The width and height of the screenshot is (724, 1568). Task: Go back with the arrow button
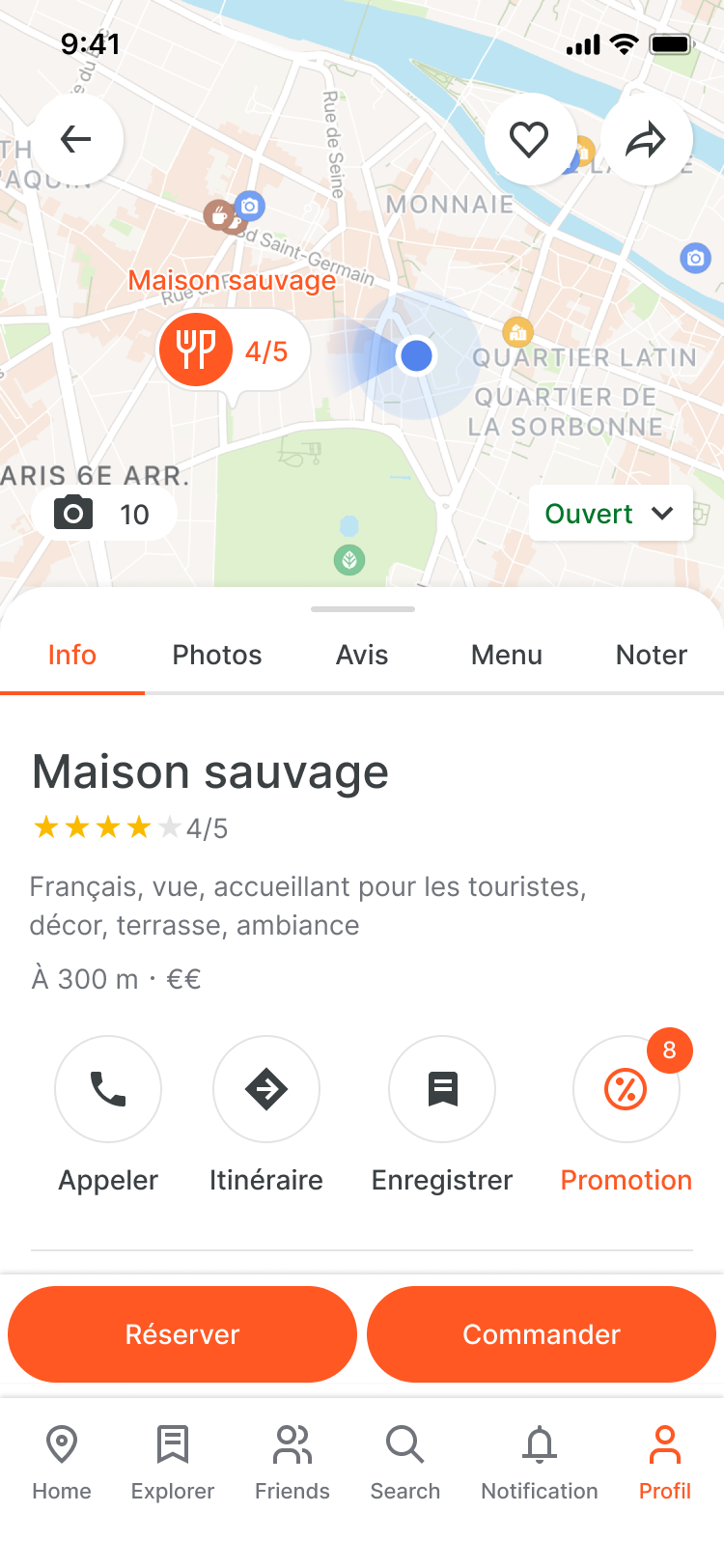76,140
